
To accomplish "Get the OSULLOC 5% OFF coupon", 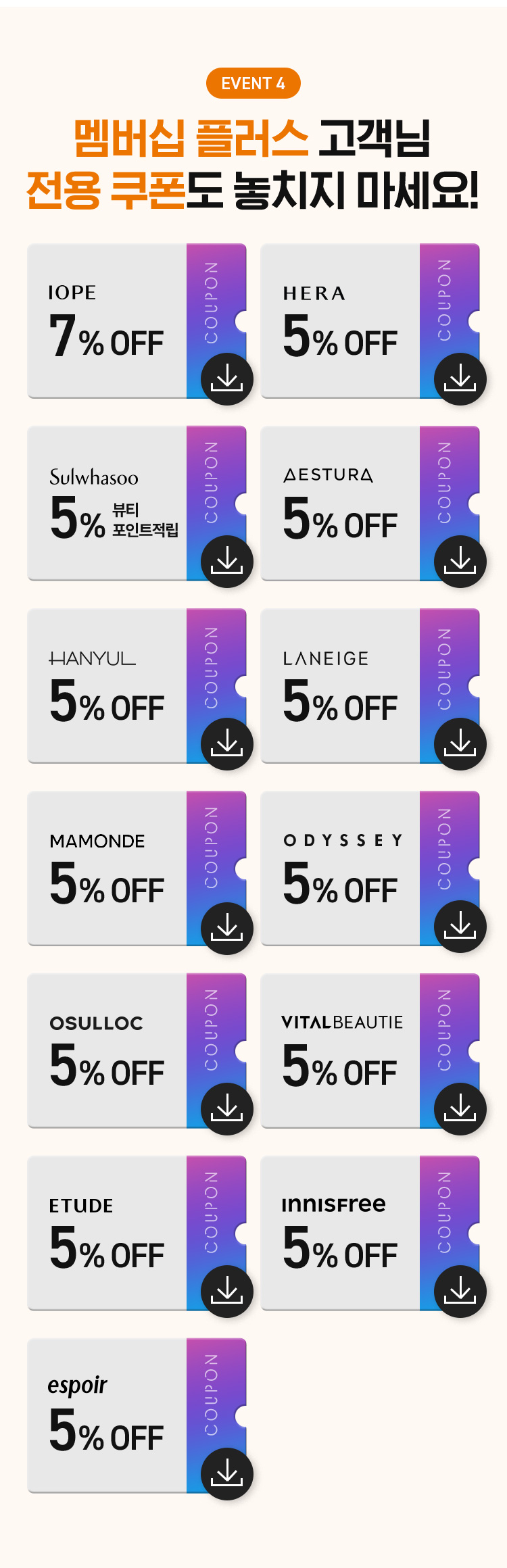I will (226, 1109).
